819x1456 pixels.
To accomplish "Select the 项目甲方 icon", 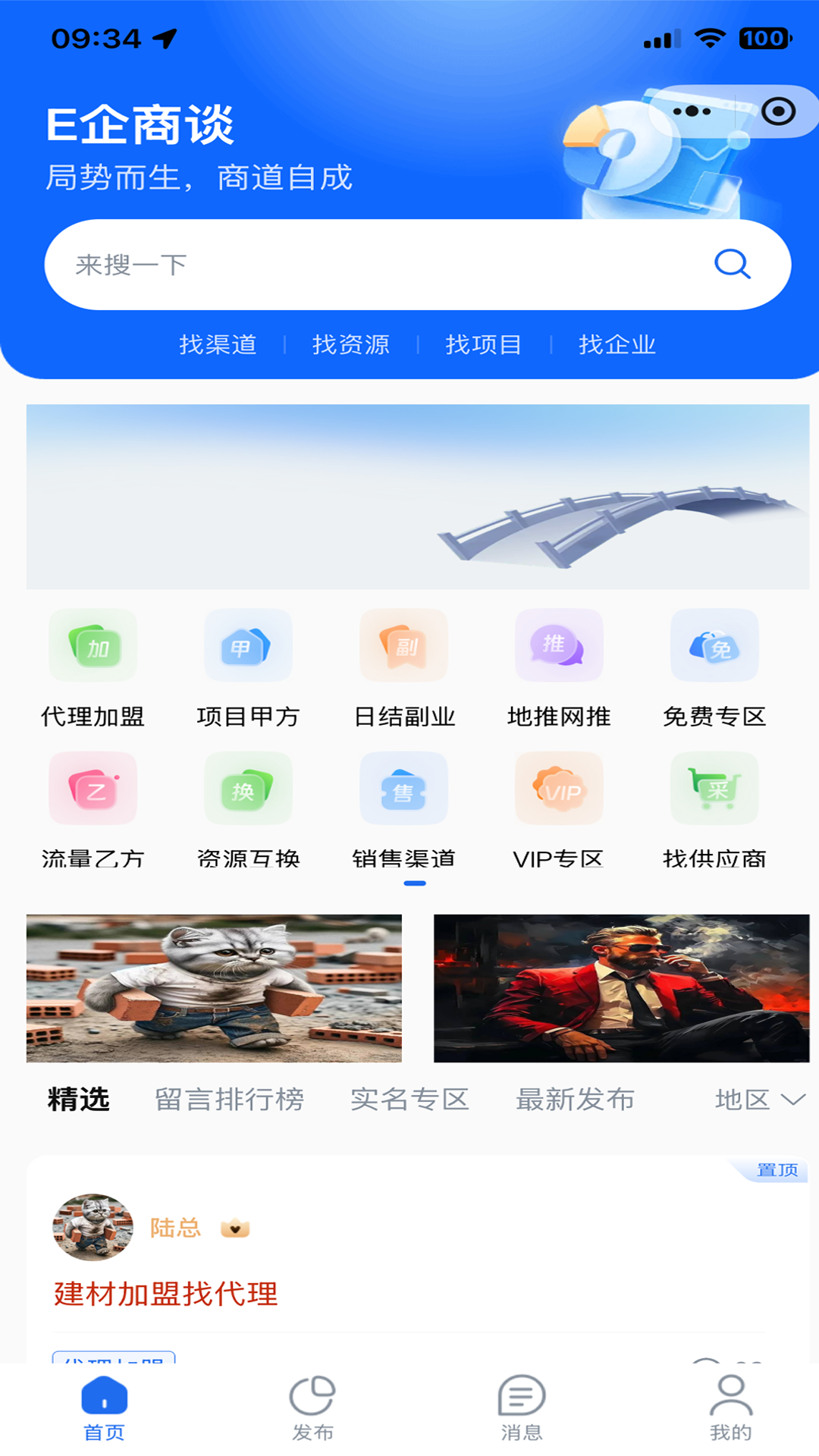I will pyautogui.click(x=248, y=647).
